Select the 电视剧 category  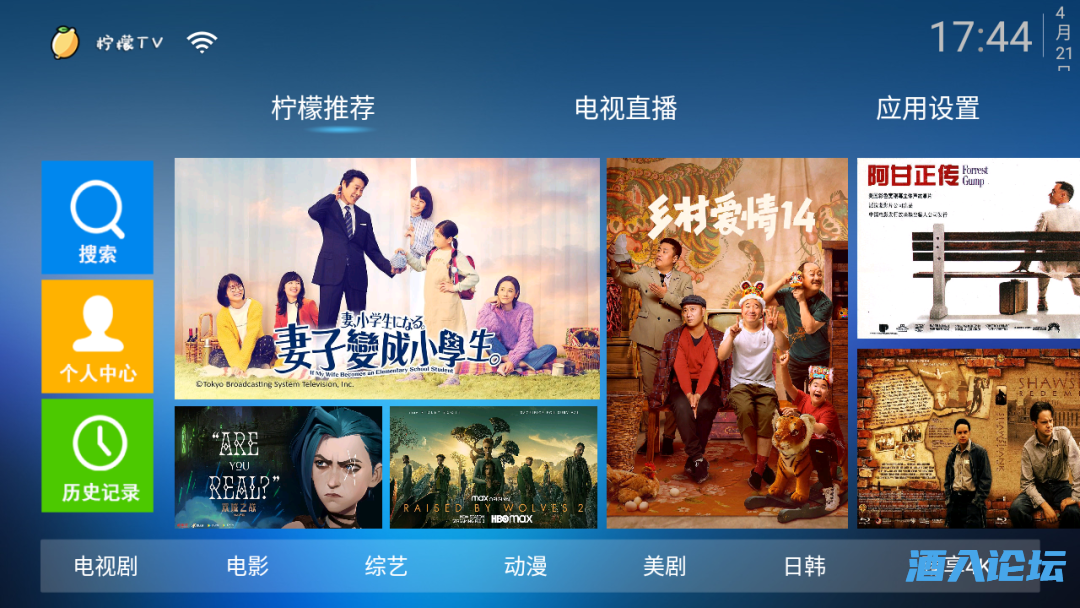tap(106, 567)
